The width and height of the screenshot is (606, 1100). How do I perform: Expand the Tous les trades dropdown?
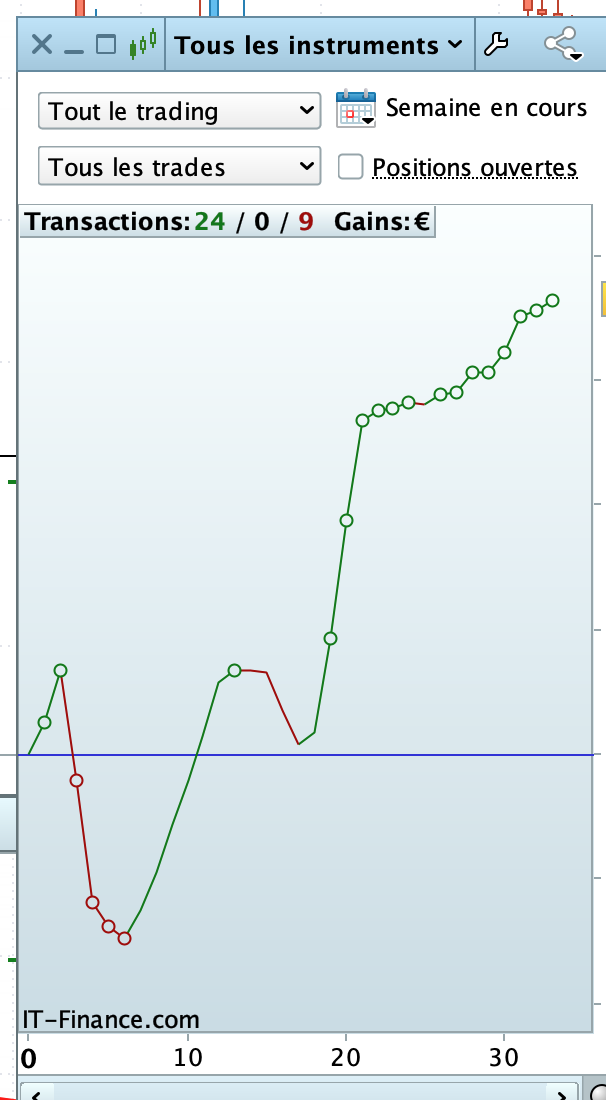point(179,167)
